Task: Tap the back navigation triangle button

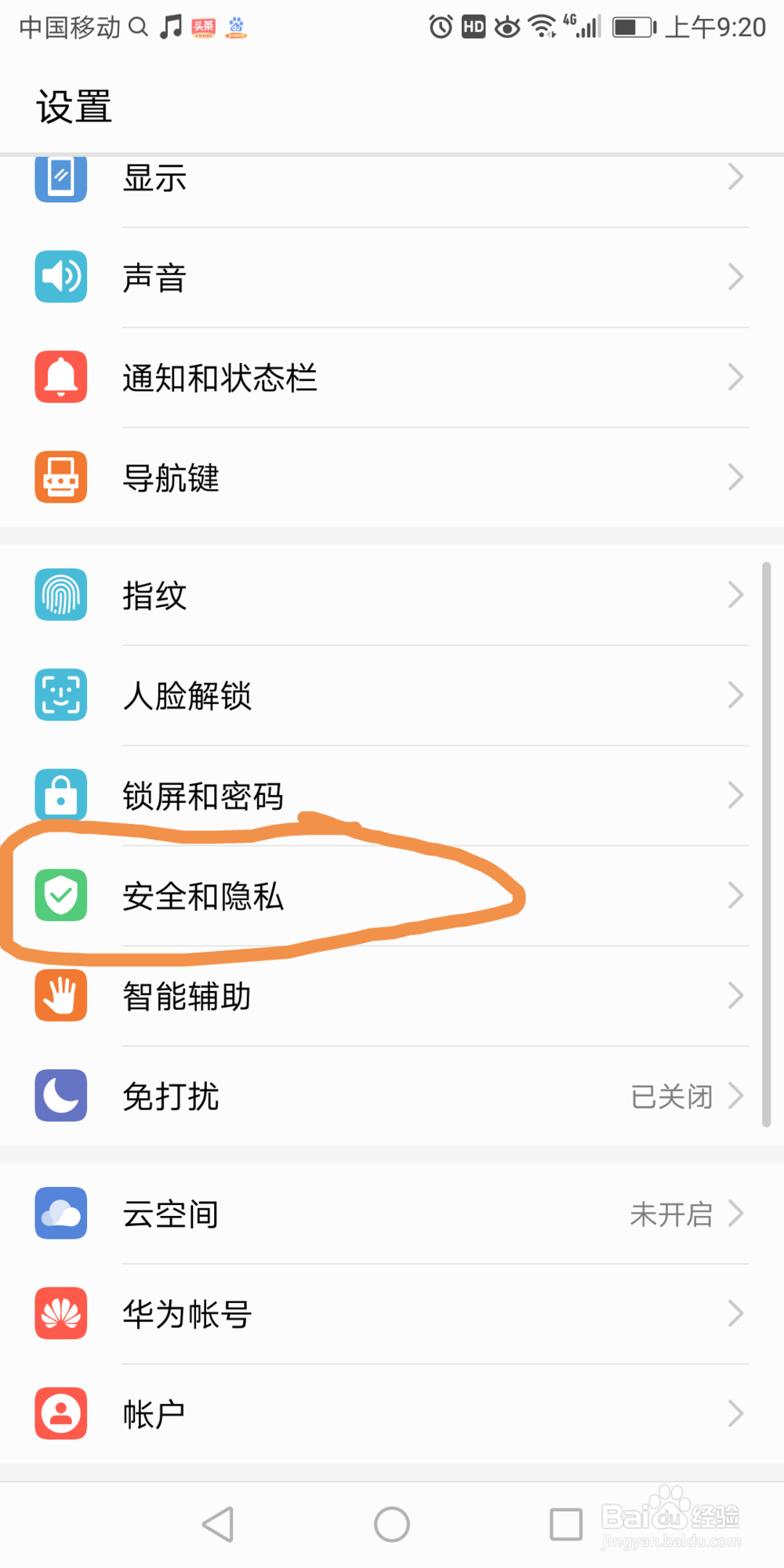Action: 217,1523
